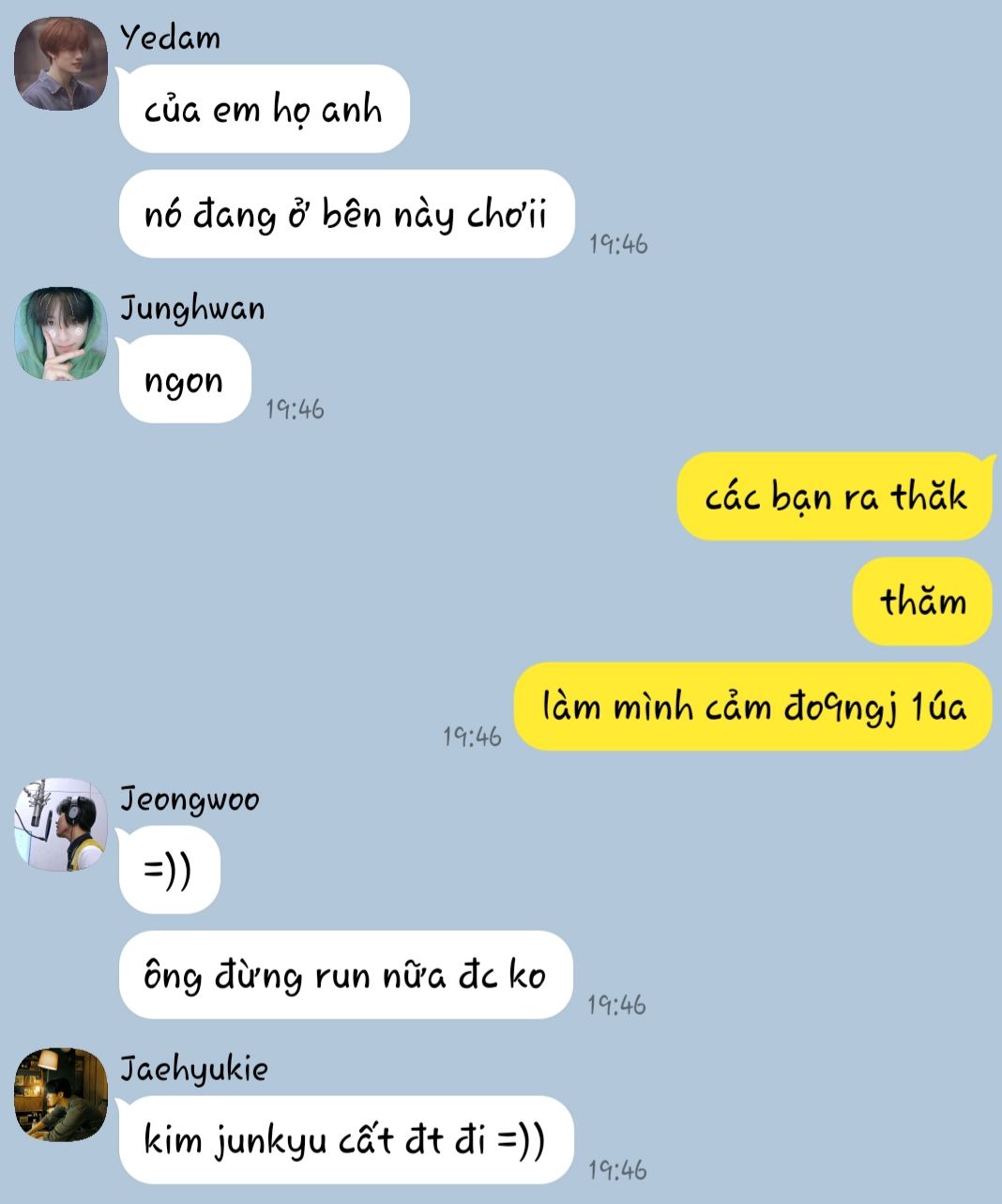View Junghwan's profile avatar

click(x=61, y=334)
